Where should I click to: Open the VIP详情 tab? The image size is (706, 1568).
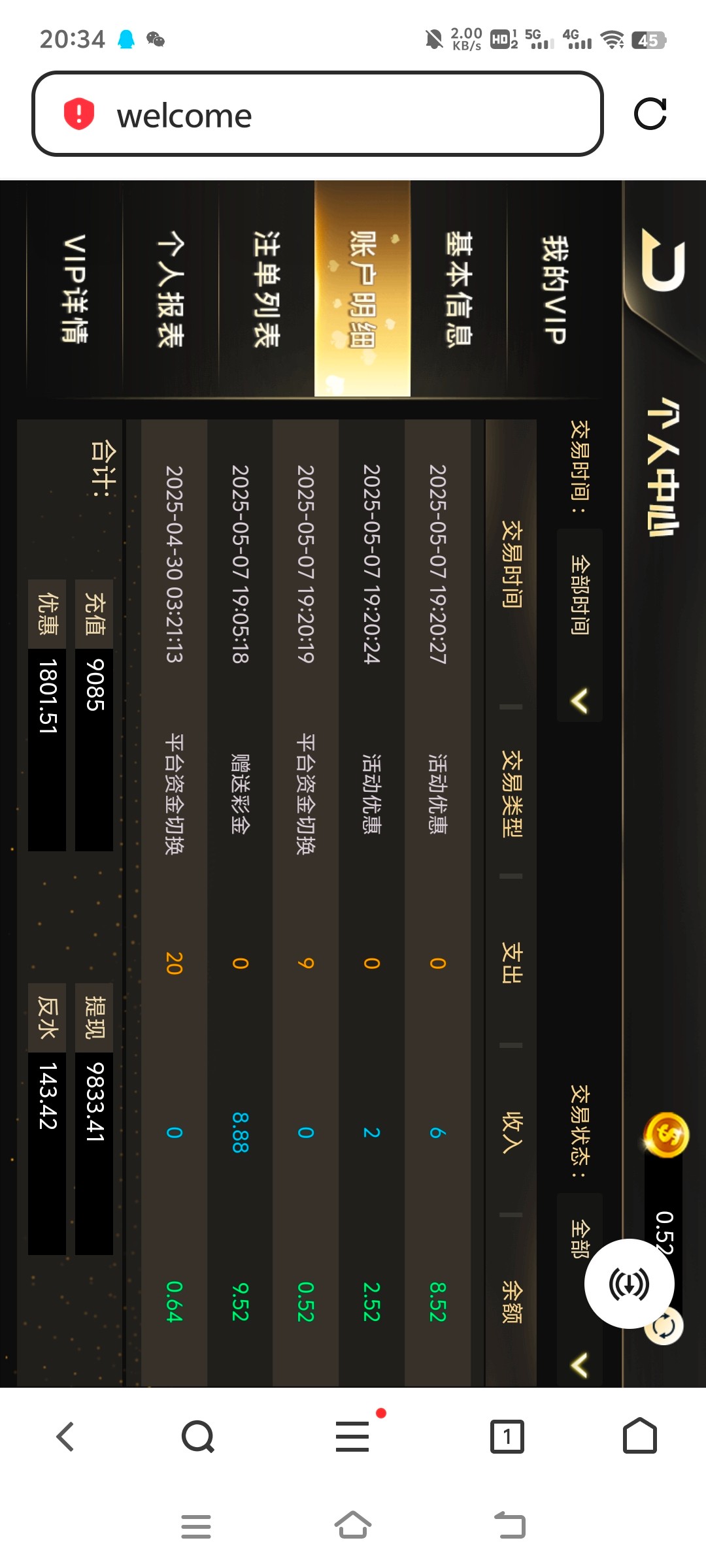(75, 289)
